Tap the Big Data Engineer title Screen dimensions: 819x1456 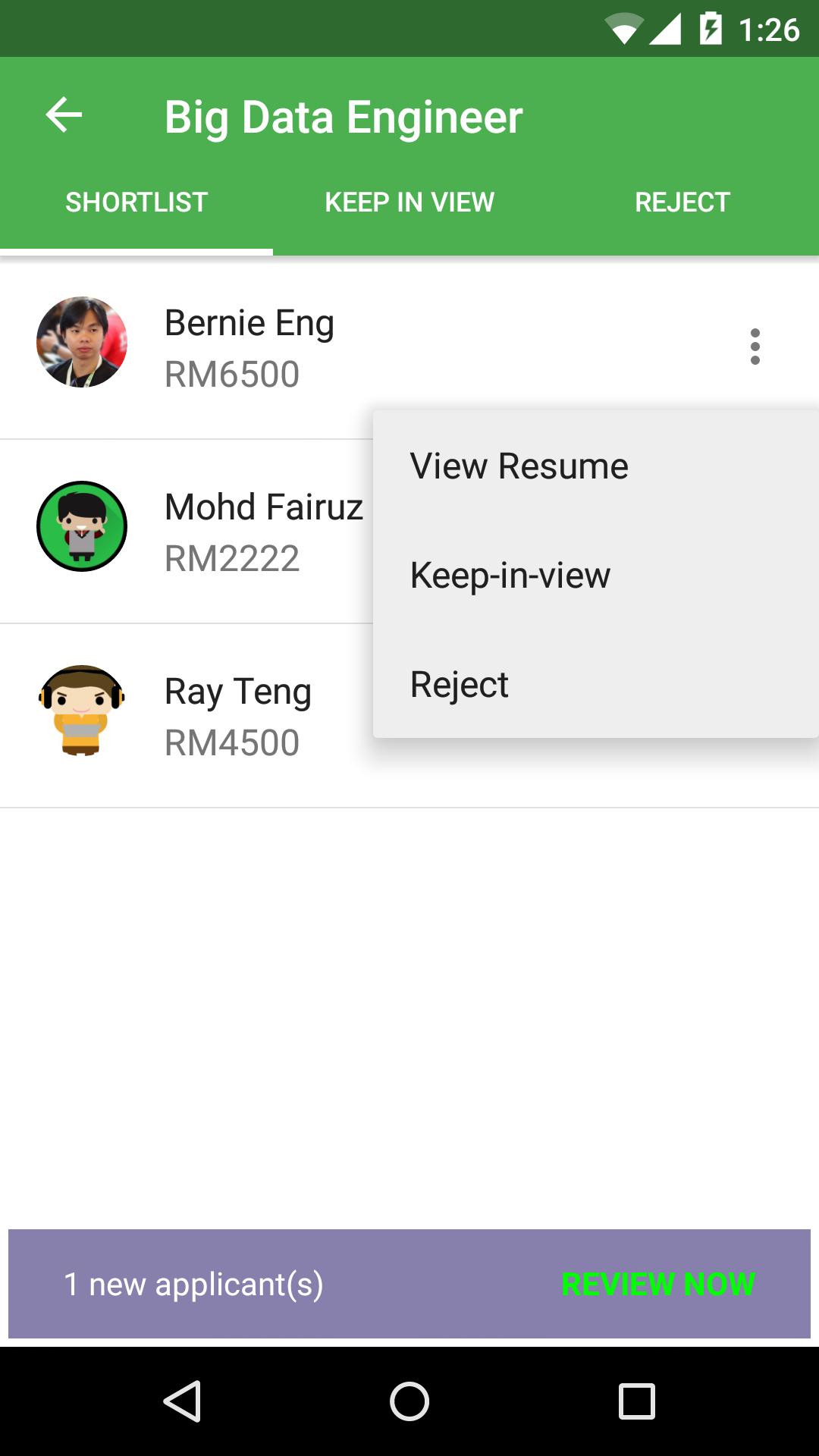pos(344,117)
